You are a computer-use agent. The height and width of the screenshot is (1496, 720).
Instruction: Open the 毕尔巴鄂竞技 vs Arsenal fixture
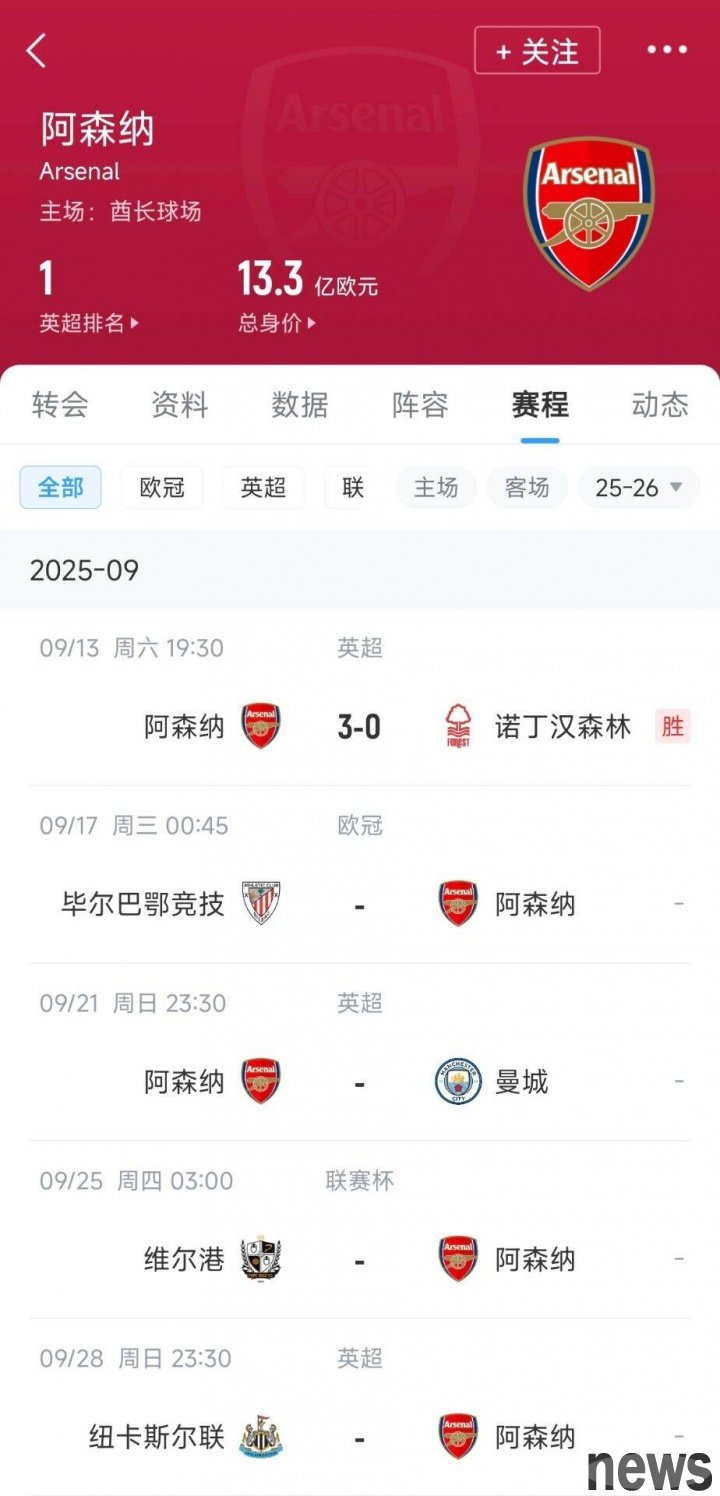pos(360,904)
